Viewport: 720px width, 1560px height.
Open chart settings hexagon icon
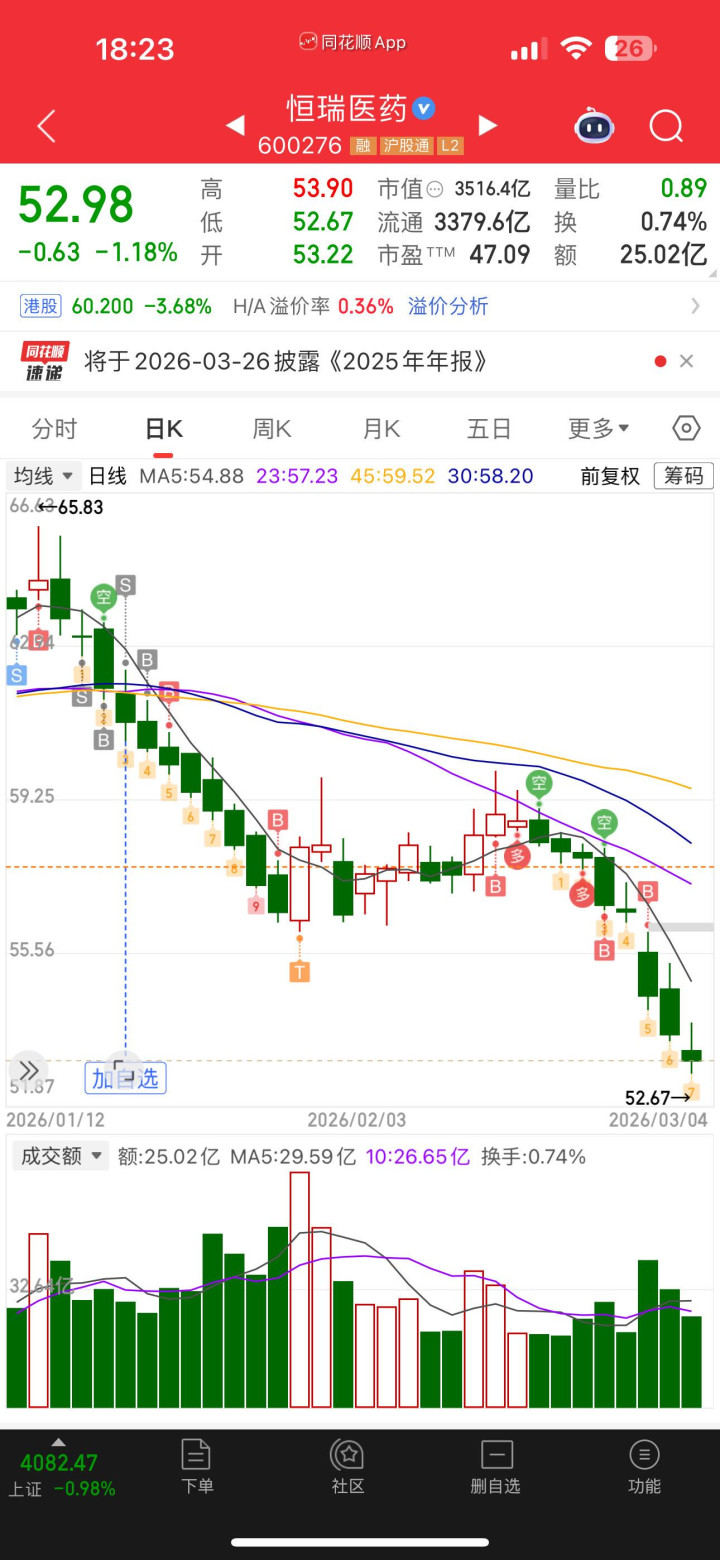pyautogui.click(x=686, y=429)
